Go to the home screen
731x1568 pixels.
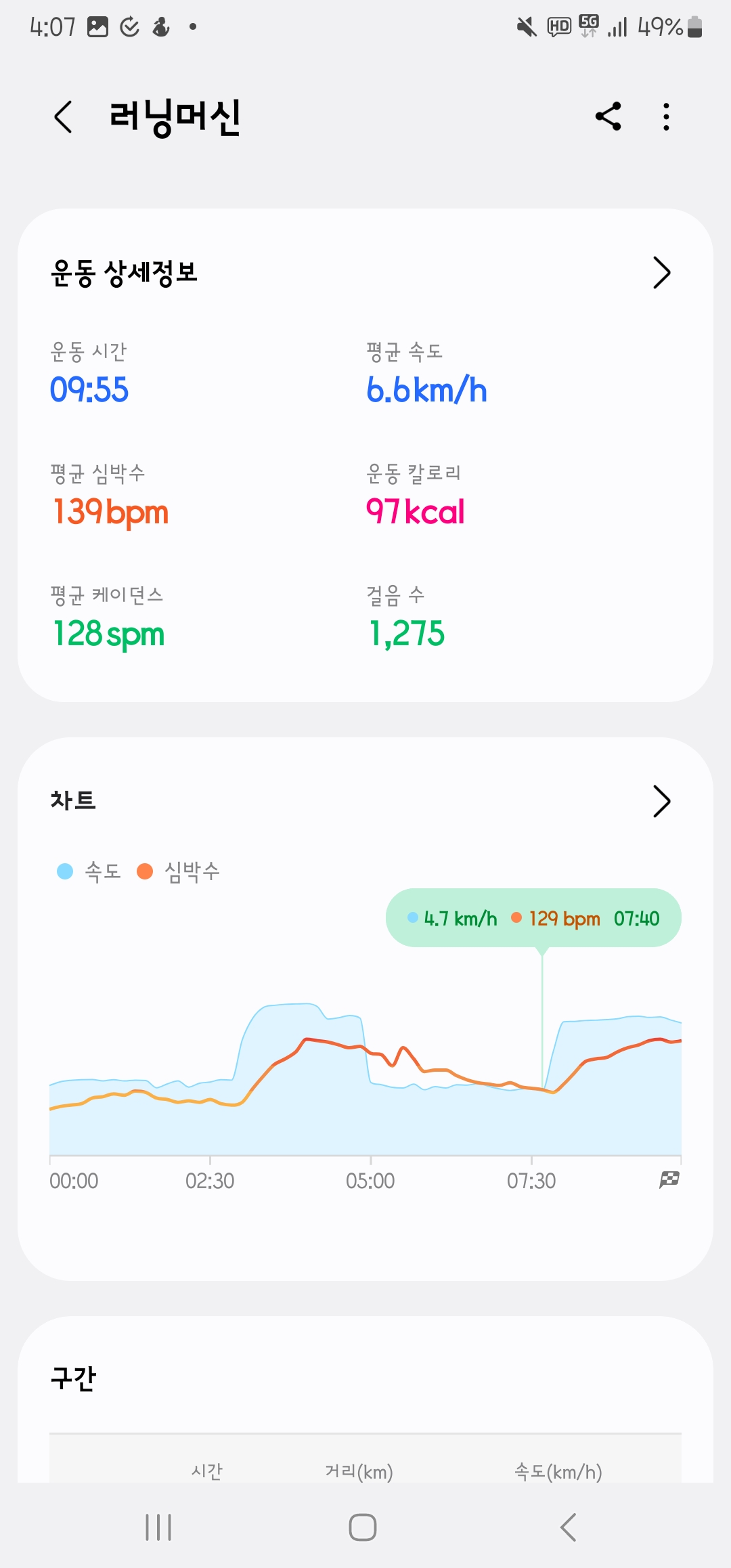[363, 1527]
